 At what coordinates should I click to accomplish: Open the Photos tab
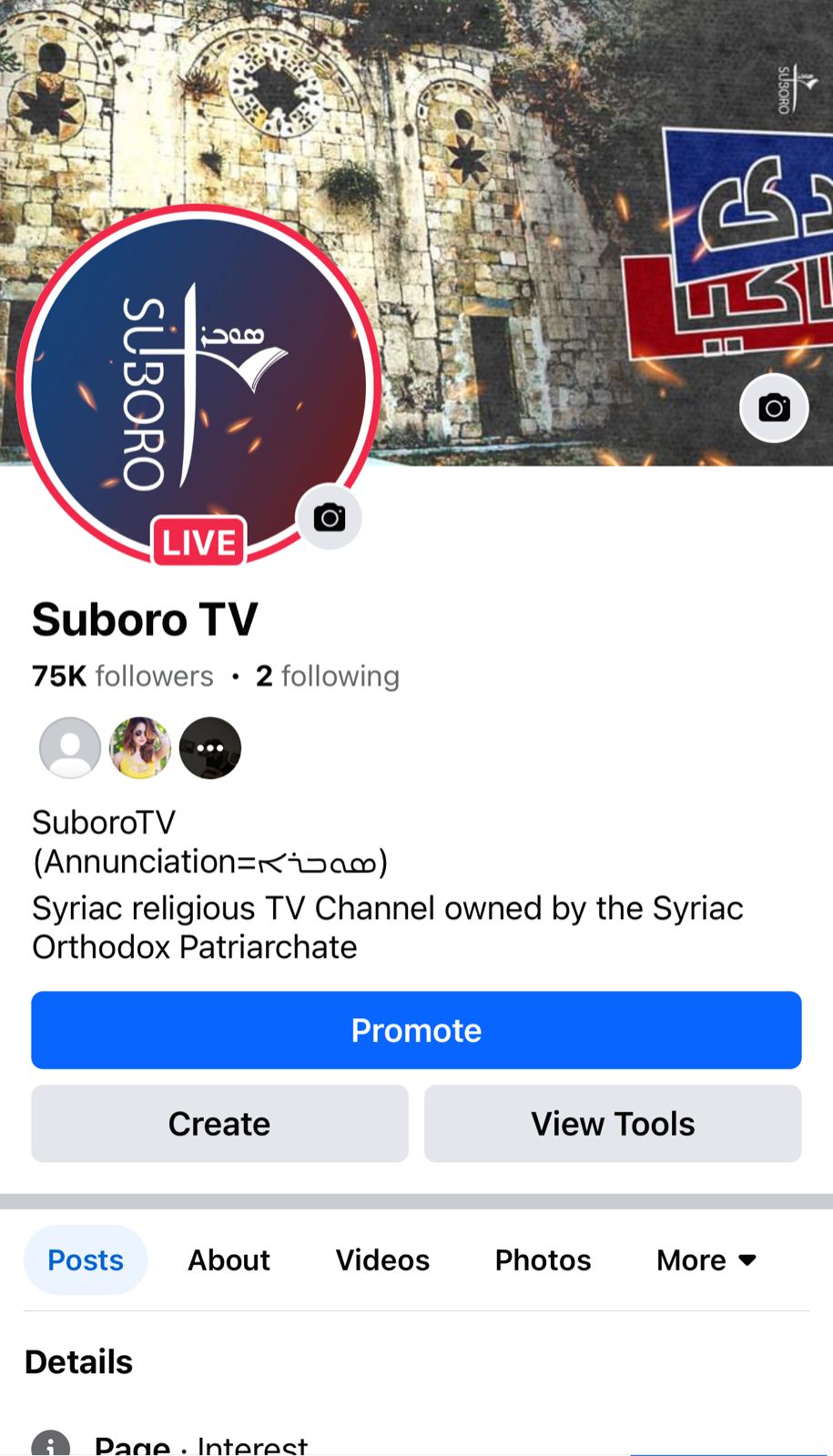(x=542, y=1259)
